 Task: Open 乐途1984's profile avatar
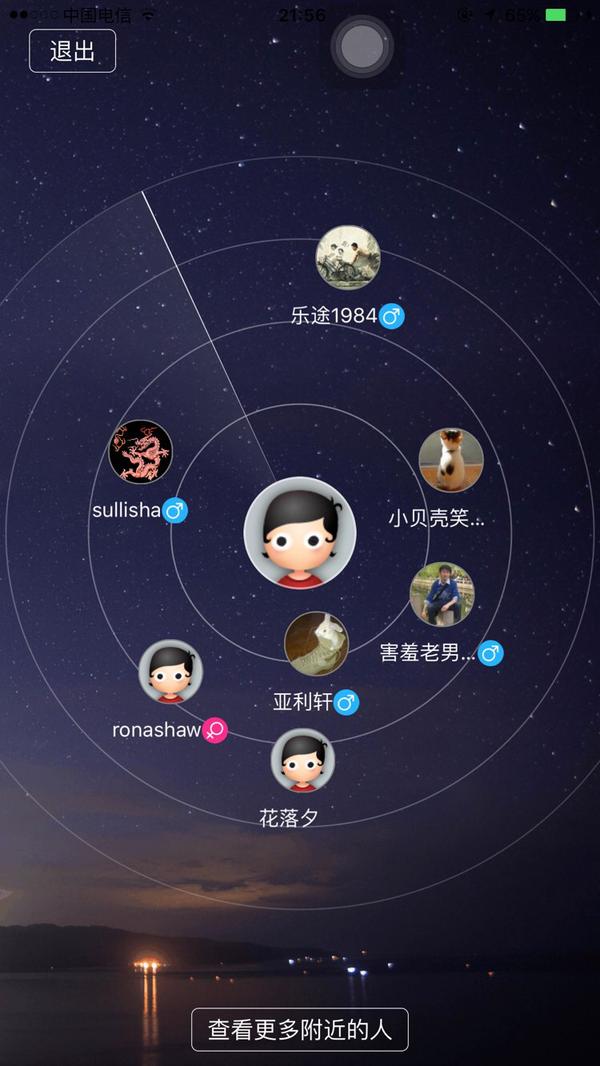[348, 258]
